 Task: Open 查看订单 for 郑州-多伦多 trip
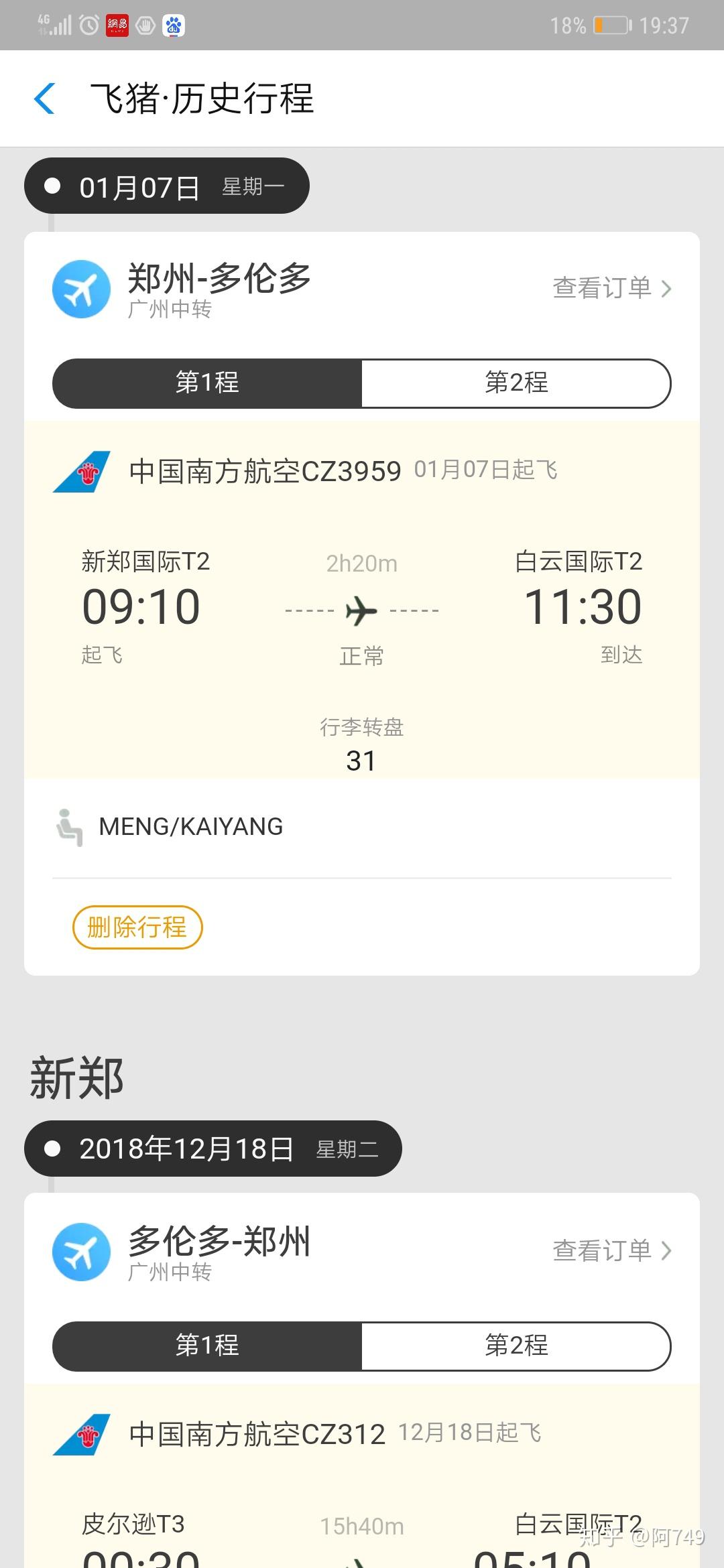coord(611,288)
